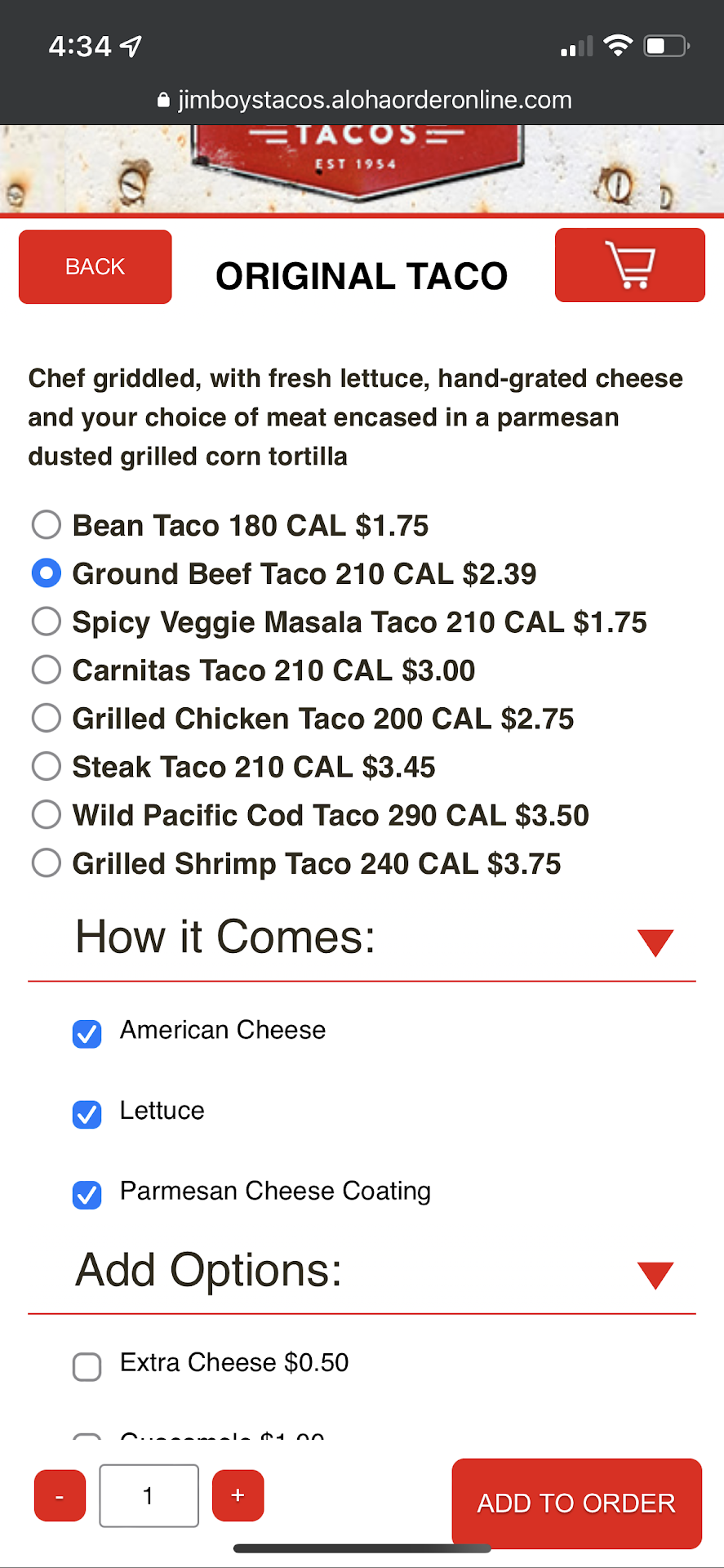Uncheck American Cheese
This screenshot has height=1568, width=724.
coord(87,1034)
